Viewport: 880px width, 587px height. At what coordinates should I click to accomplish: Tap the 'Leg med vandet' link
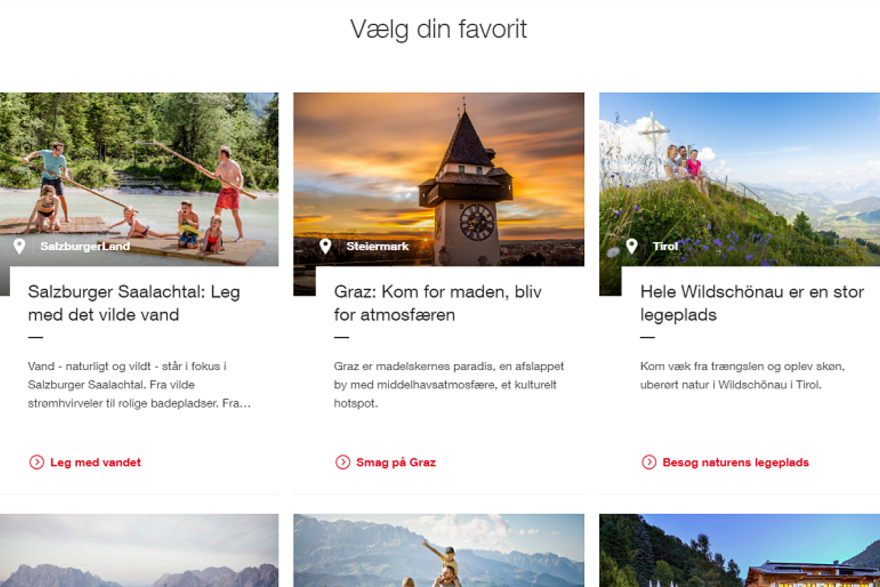[x=95, y=462]
